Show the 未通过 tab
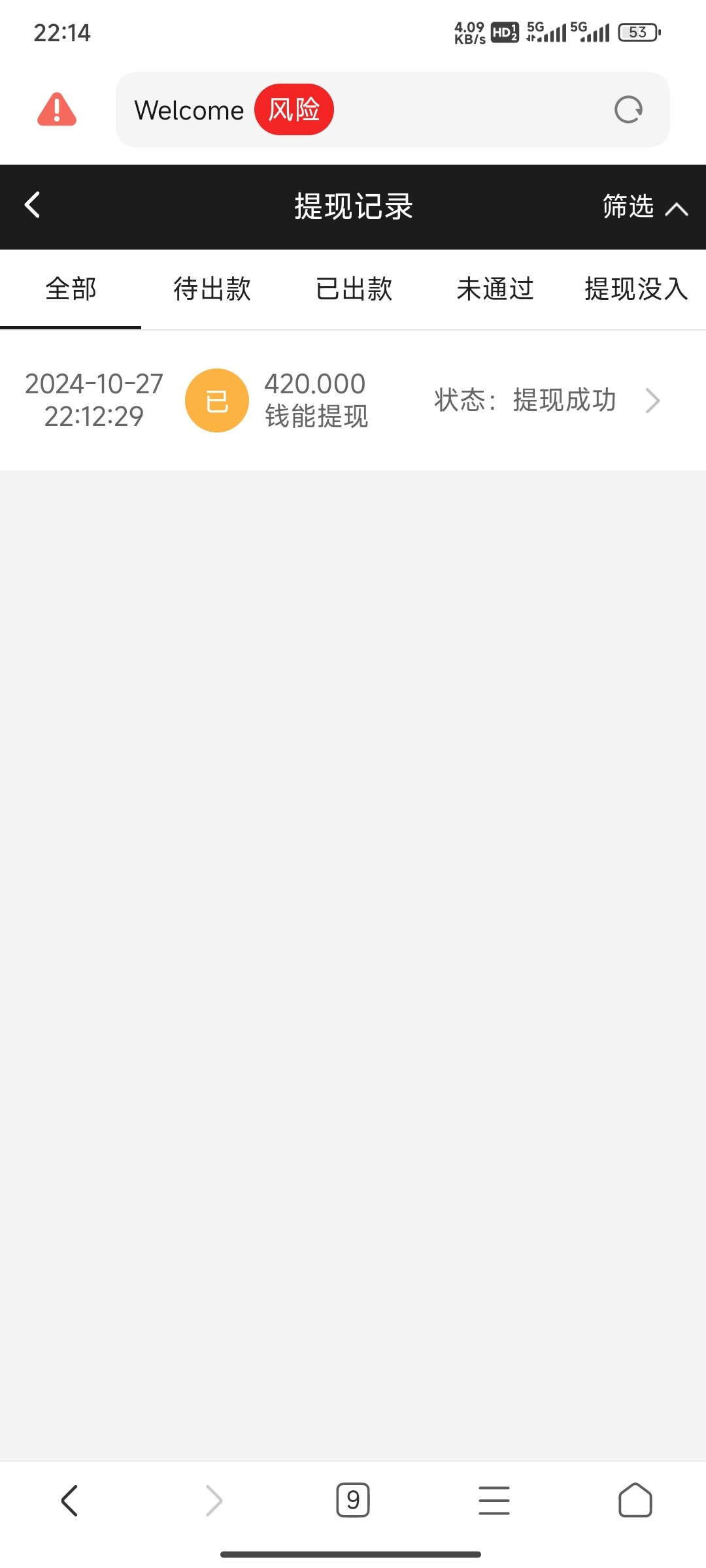 point(495,289)
